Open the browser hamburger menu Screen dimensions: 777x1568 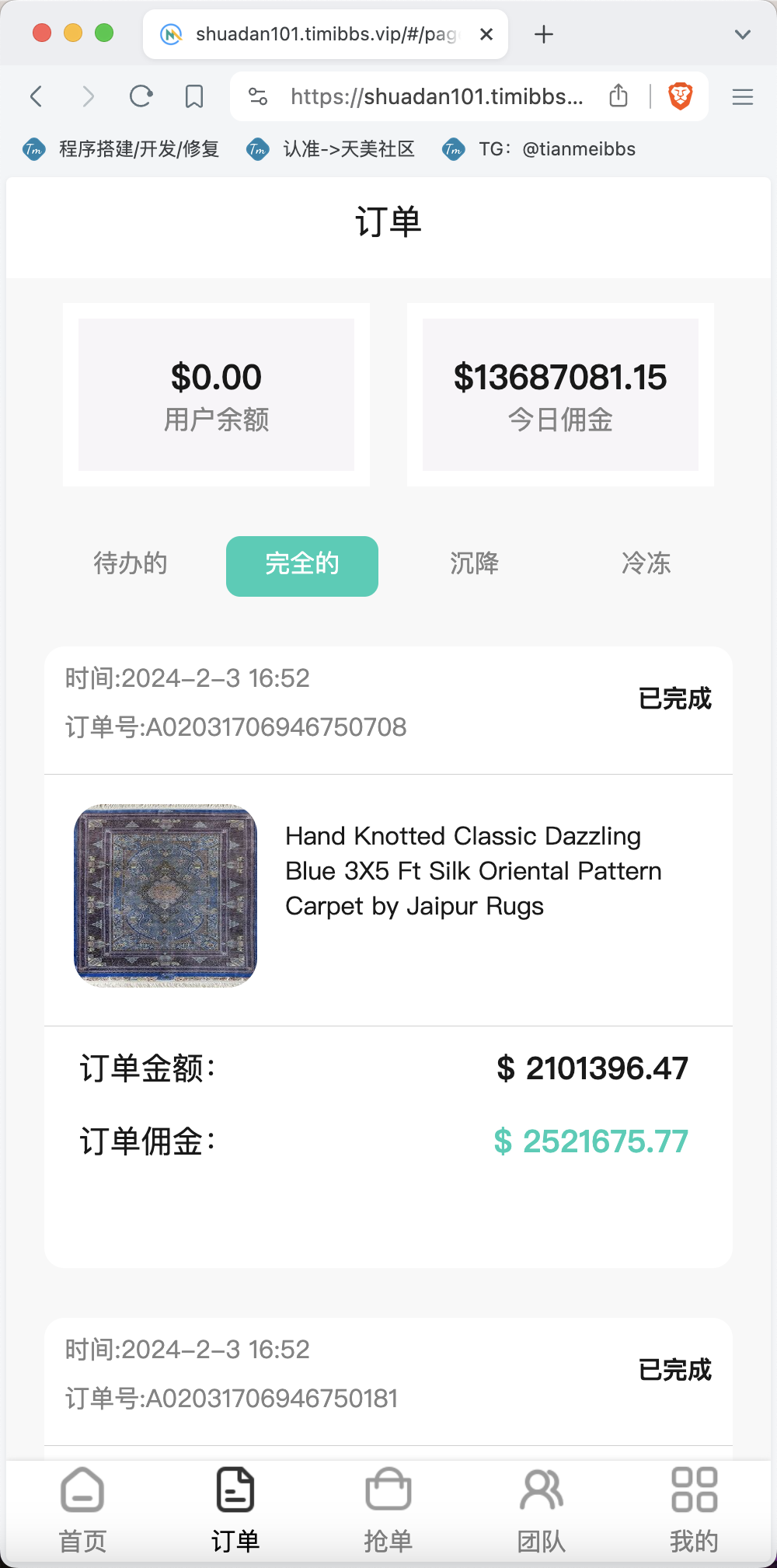(x=743, y=96)
